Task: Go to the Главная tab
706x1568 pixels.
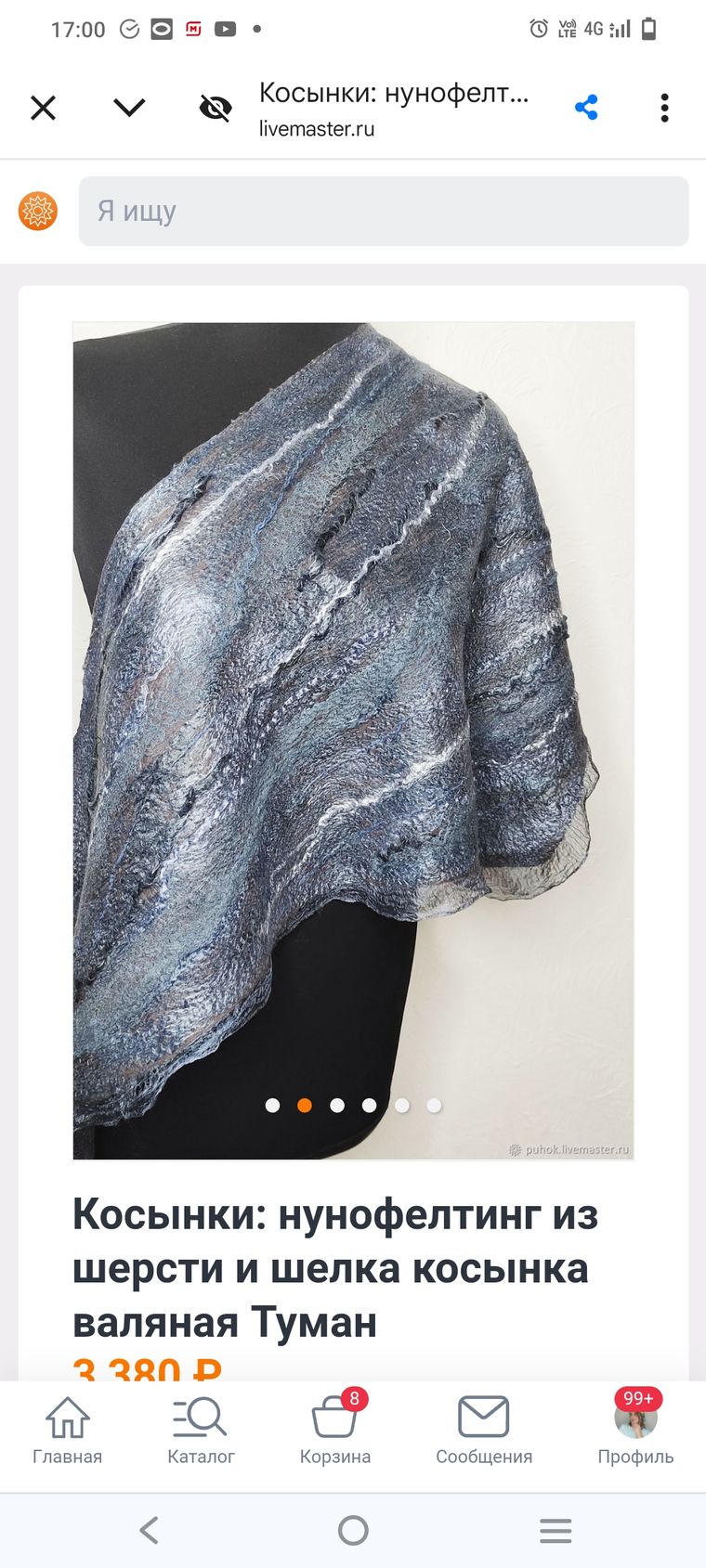Action: click(68, 1431)
